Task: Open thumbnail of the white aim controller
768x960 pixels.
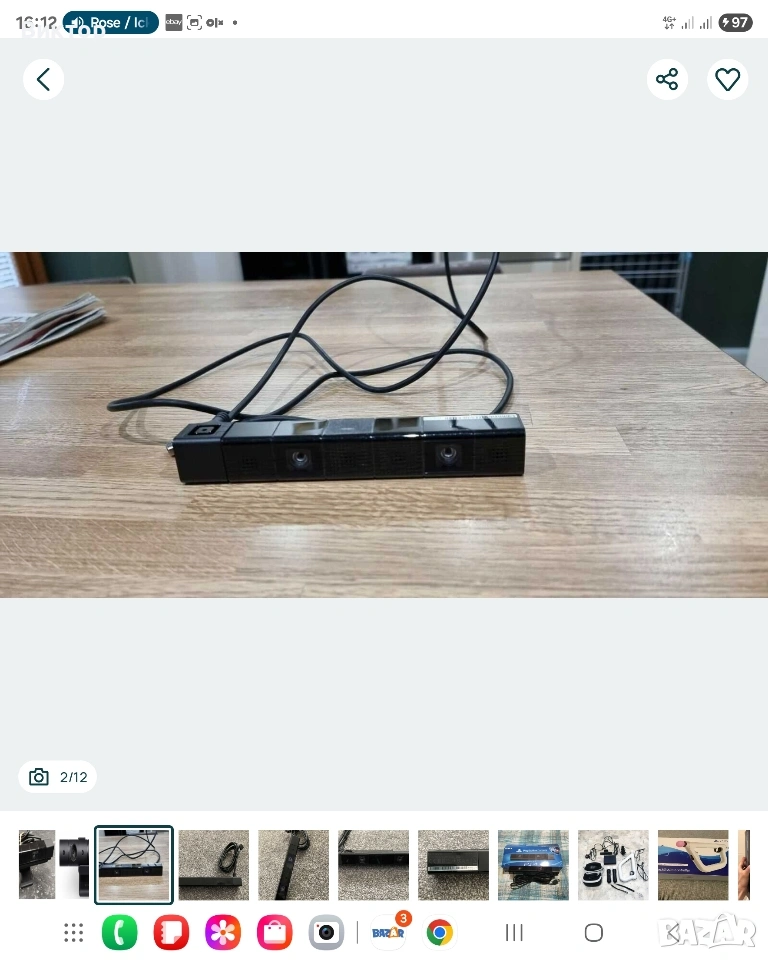Action: [x=693, y=865]
